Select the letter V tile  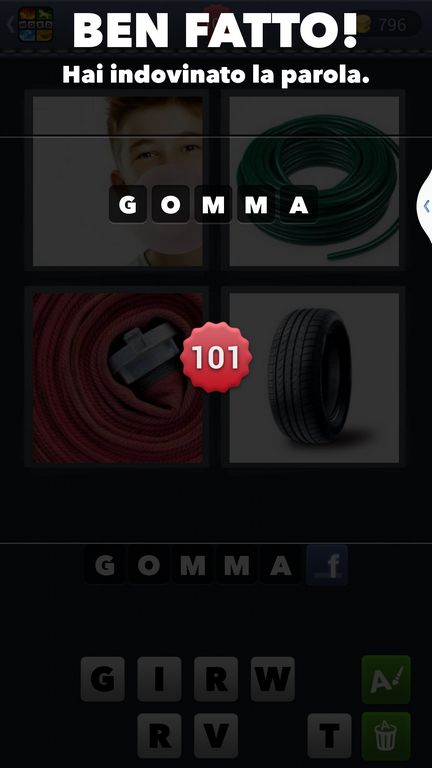(x=216, y=736)
